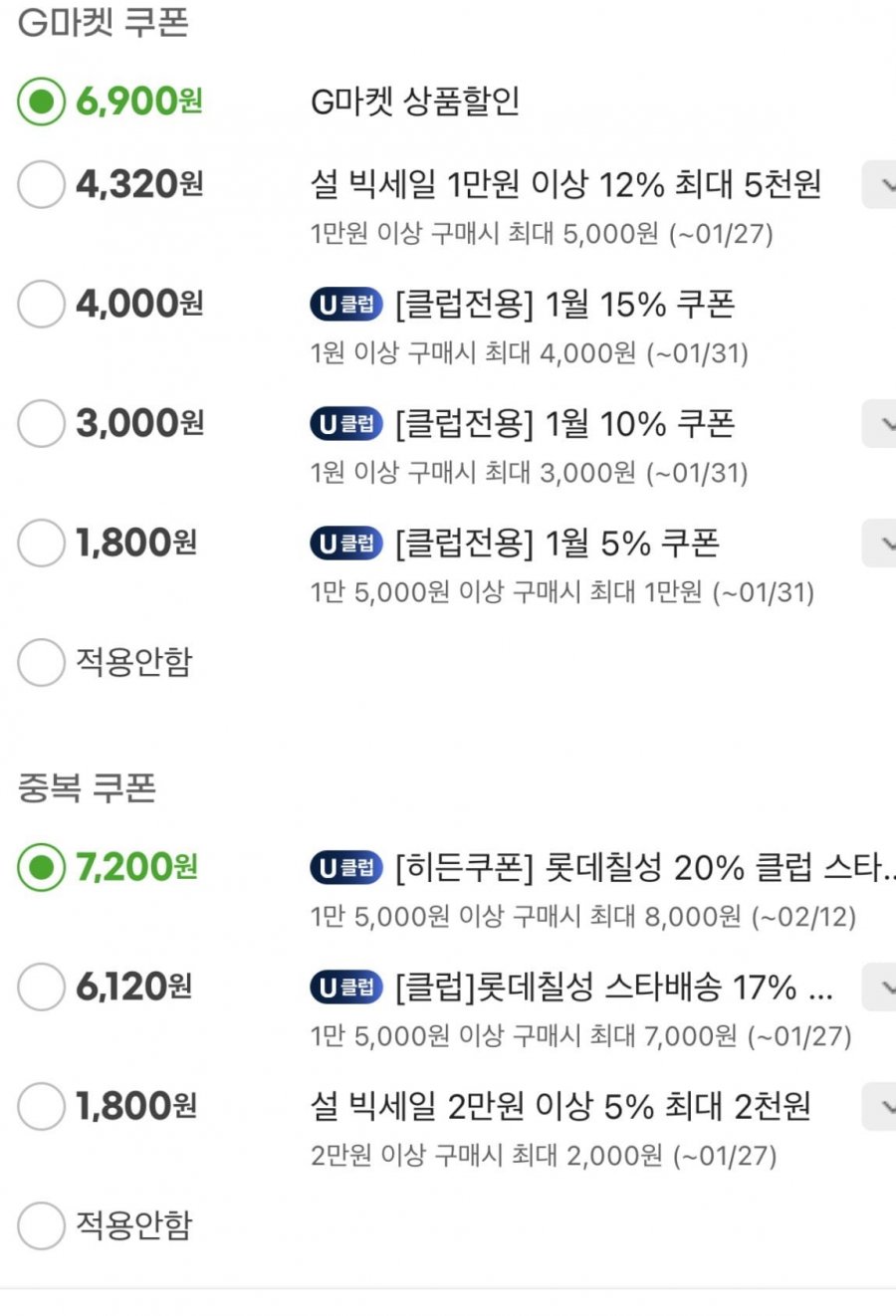The height and width of the screenshot is (1316, 896).
Task: Expand details of 설 빅세일 2만원 이상 5% coupon
Action: click(881, 1106)
